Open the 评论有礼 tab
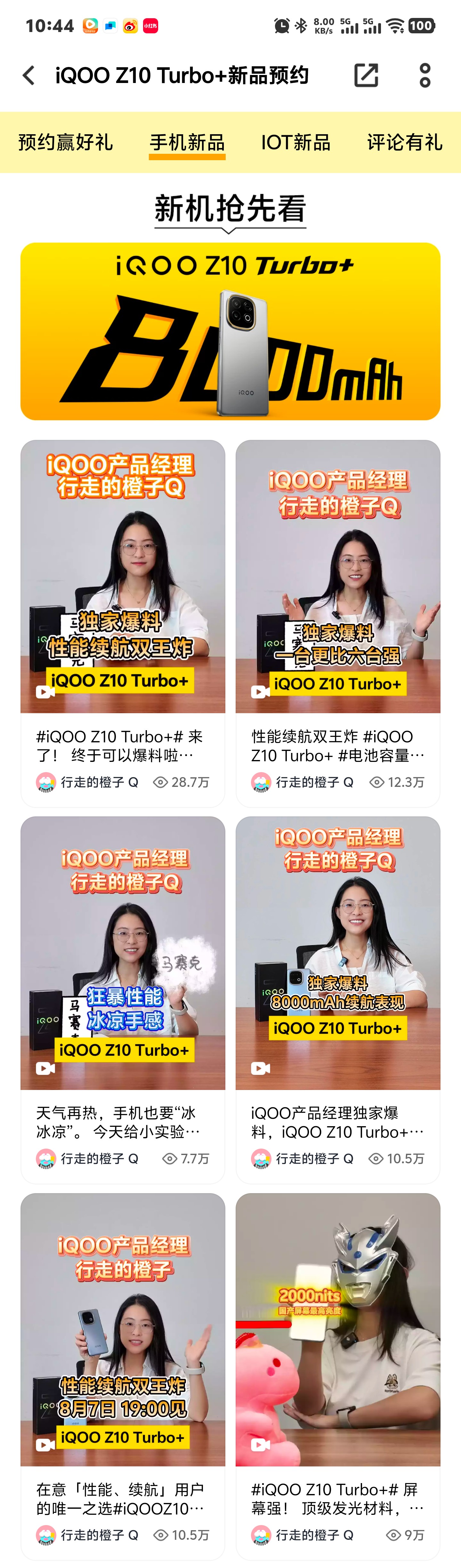 pyautogui.click(x=404, y=143)
